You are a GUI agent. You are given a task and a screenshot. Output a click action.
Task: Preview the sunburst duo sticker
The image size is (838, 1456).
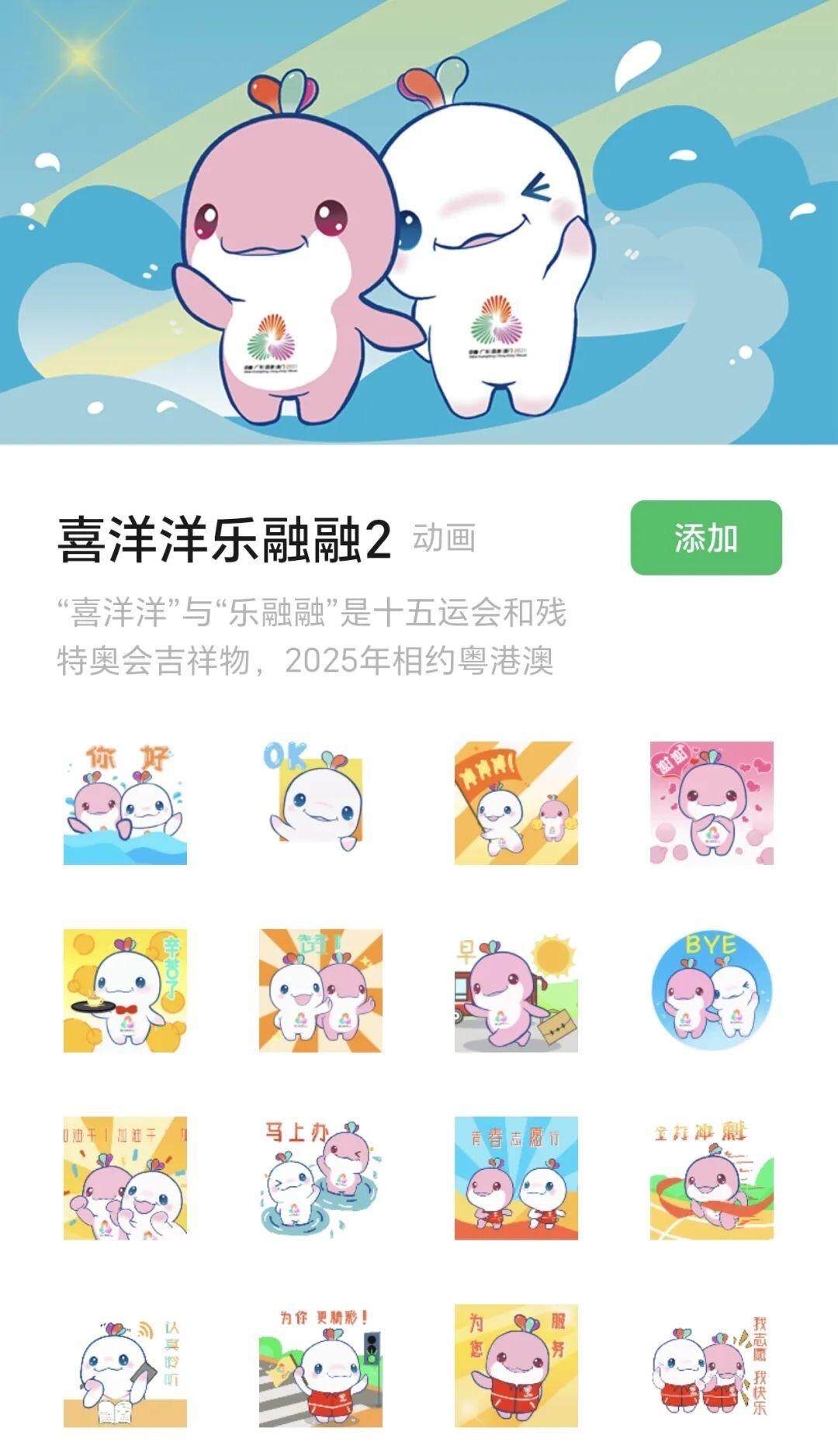tap(320, 991)
